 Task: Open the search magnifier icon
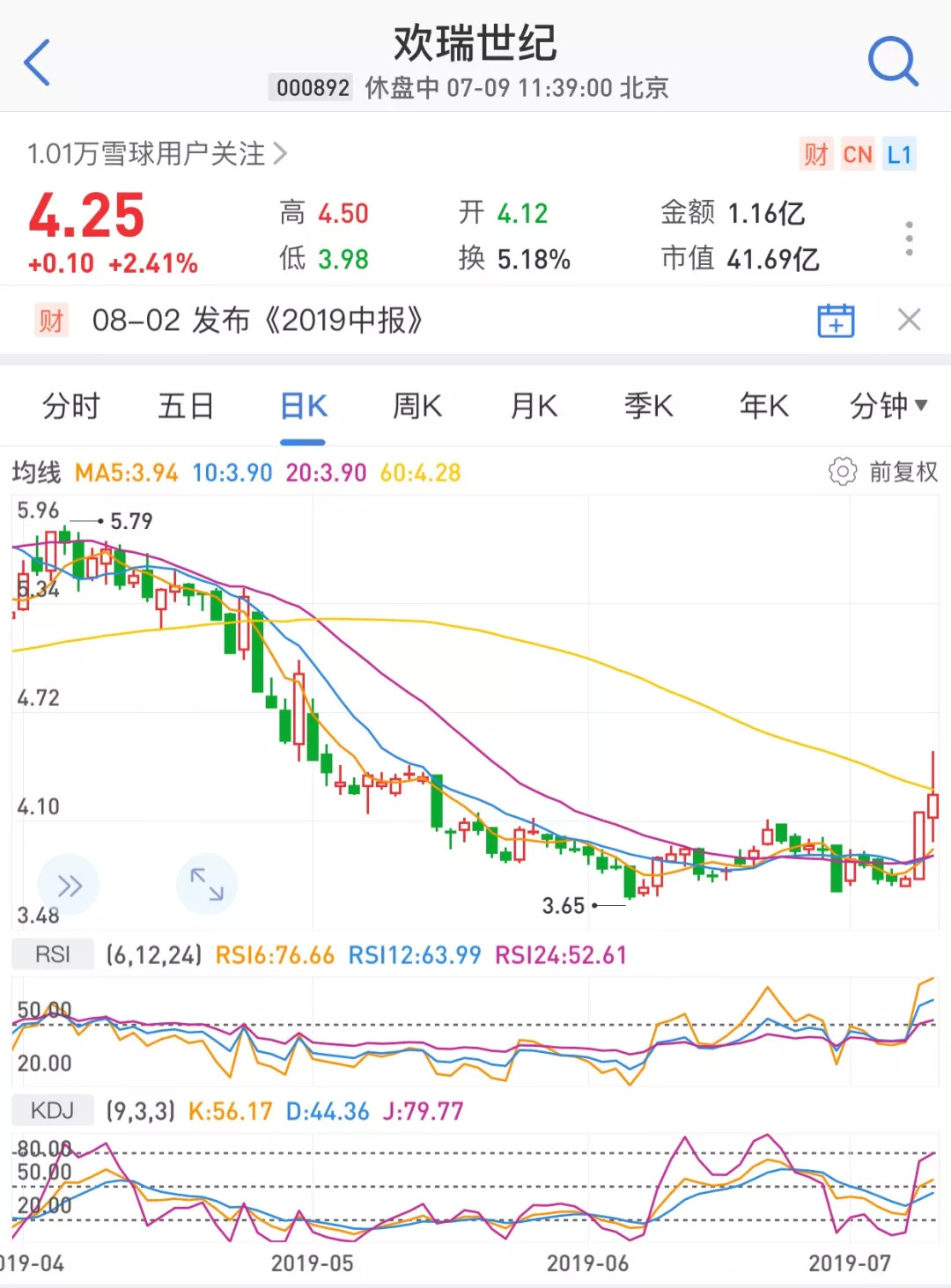pyautogui.click(x=892, y=62)
